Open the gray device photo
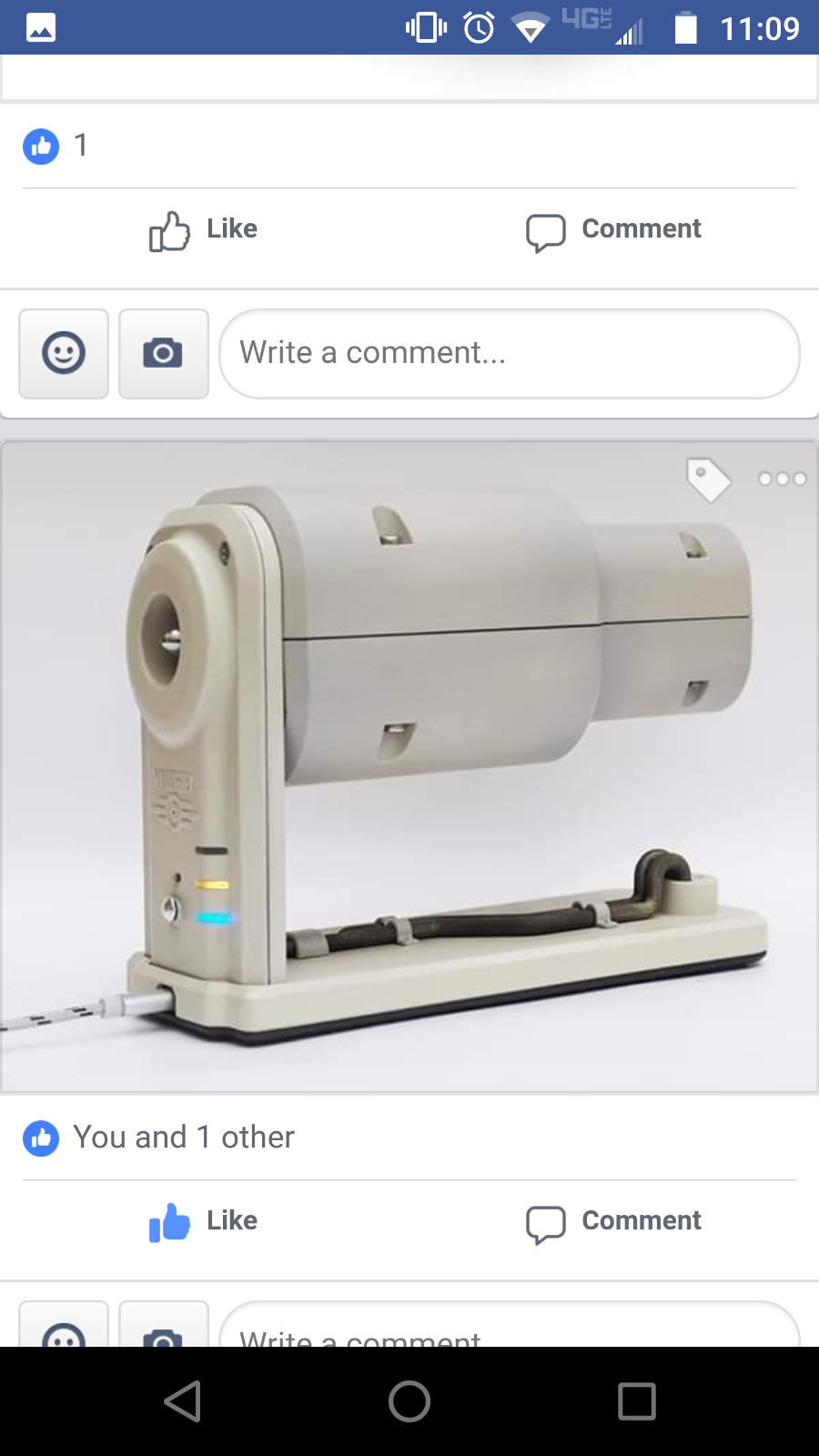This screenshot has width=819, height=1456. coord(409,766)
